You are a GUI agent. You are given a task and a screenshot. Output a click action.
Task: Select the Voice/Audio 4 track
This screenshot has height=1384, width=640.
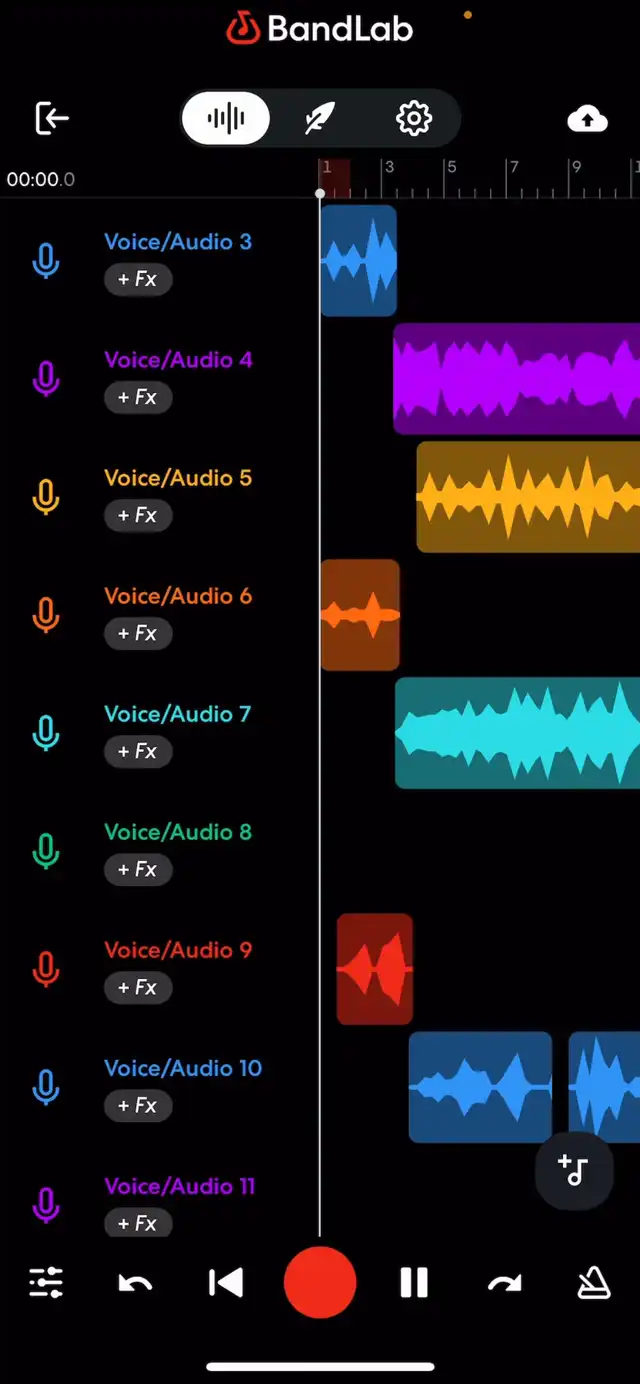(179, 360)
